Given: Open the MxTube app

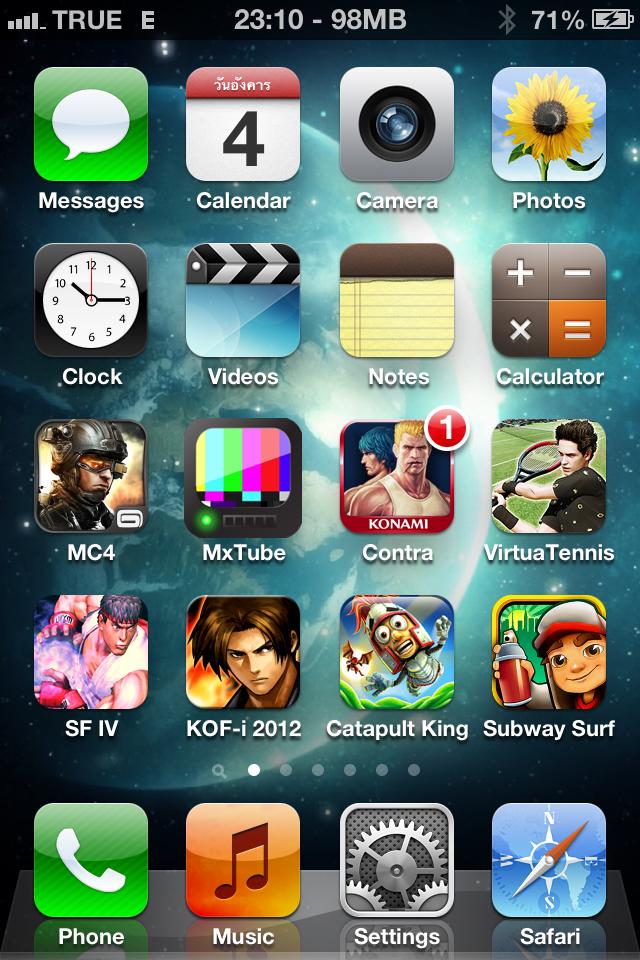Looking at the screenshot, I should pyautogui.click(x=243, y=476).
